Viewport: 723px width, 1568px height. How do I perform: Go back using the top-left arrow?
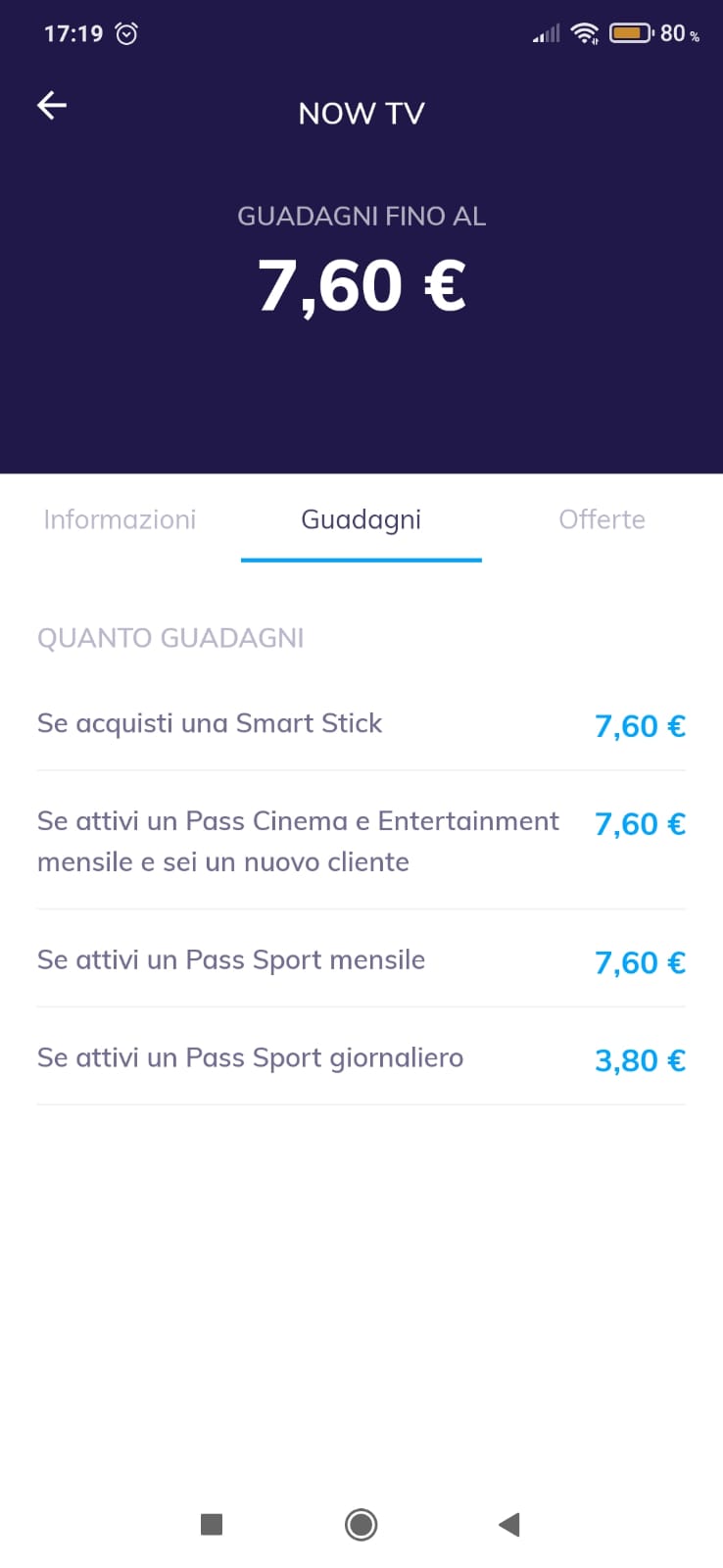[52, 105]
